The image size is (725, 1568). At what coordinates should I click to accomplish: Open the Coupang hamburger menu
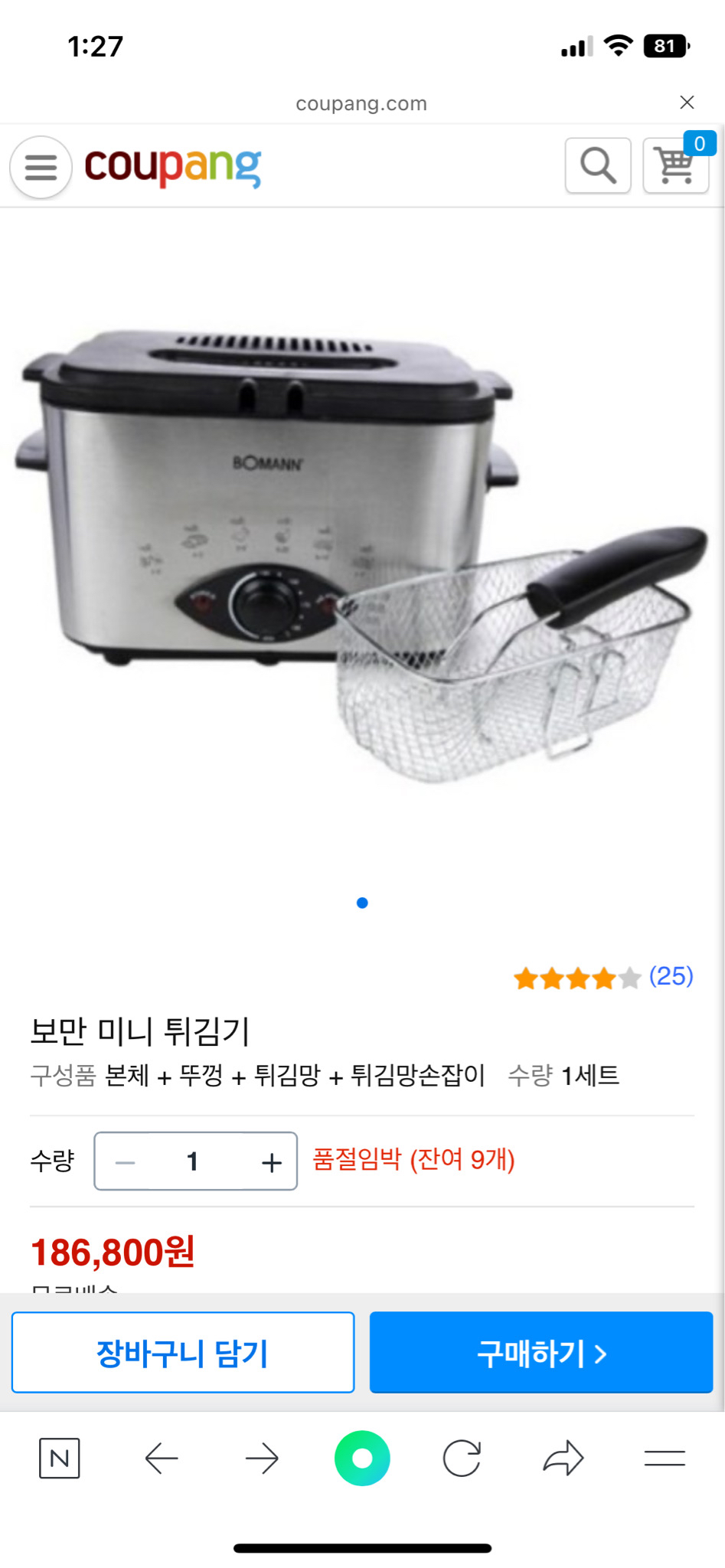pos(40,166)
